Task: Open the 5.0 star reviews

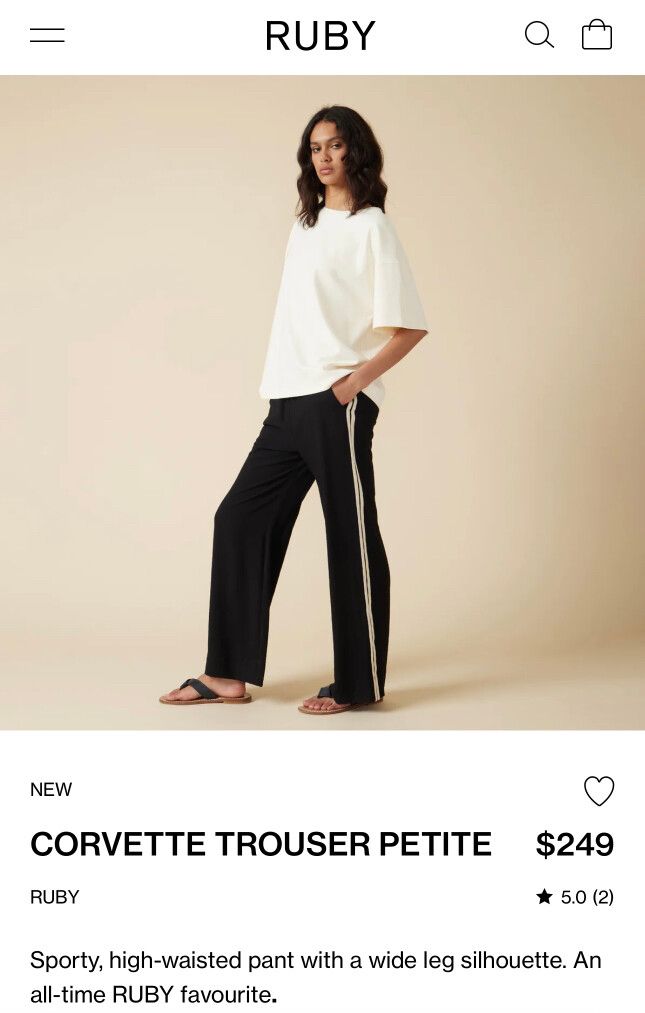Action: (575, 897)
